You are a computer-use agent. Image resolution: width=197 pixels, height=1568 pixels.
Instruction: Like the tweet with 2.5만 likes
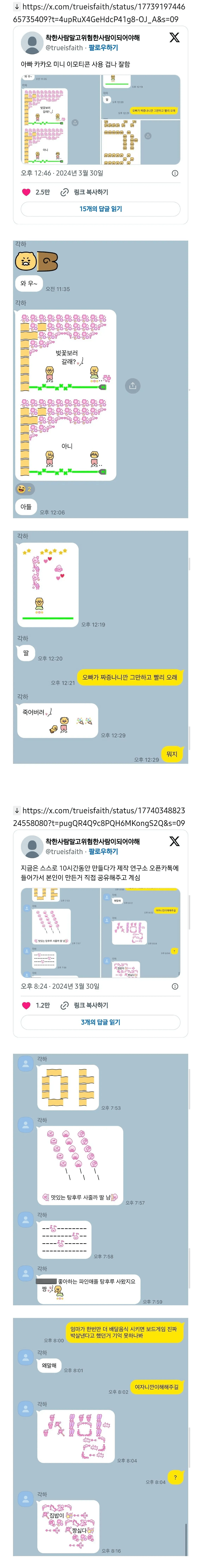coord(26,192)
